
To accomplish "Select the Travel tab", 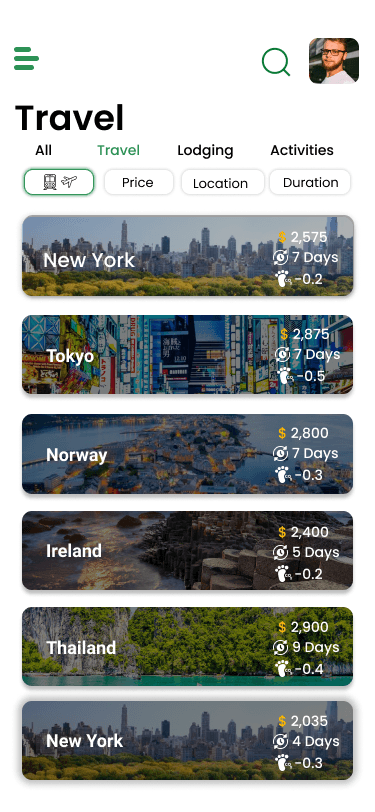I will coord(119,150).
